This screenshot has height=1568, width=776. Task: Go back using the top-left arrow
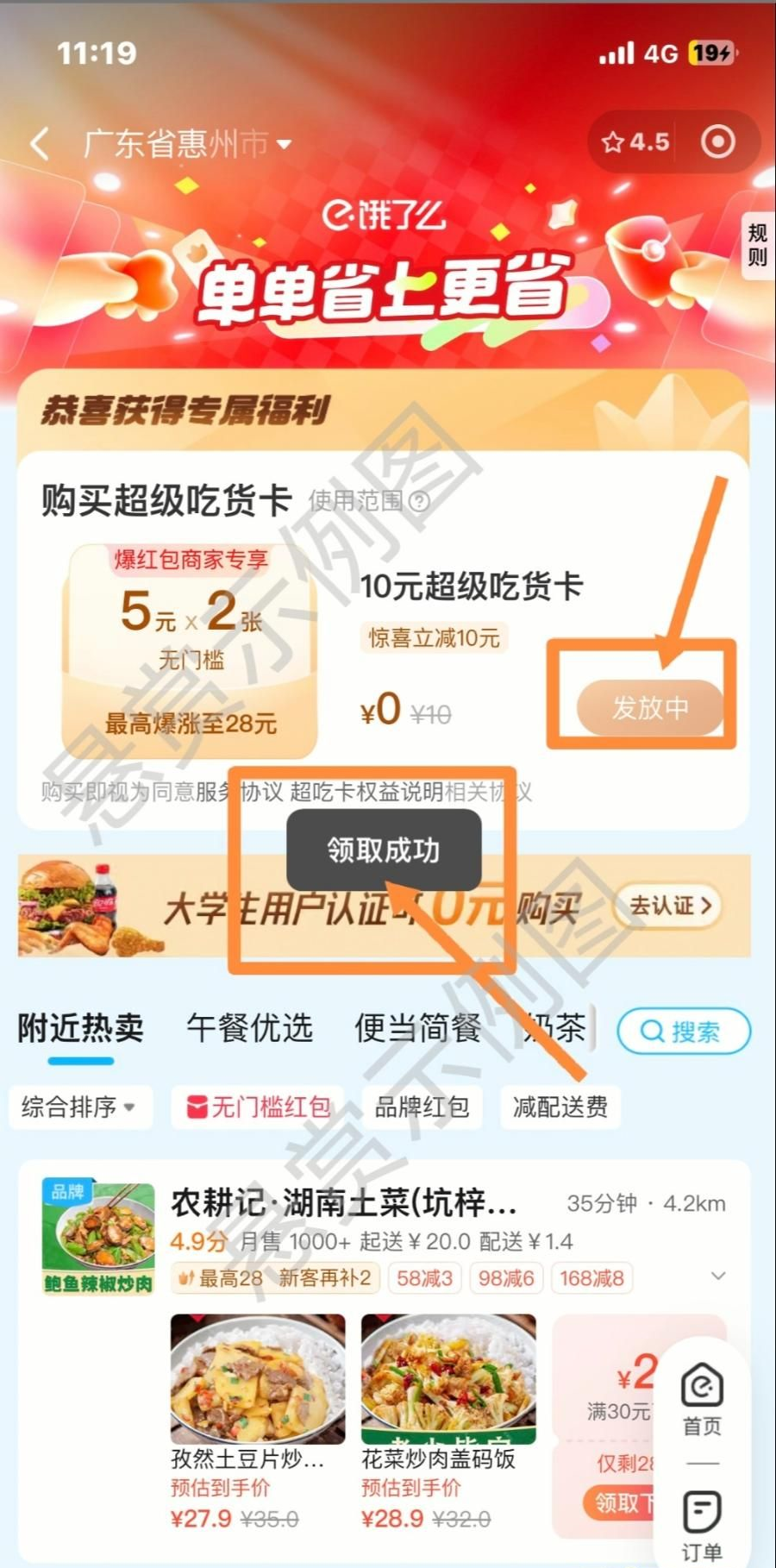click(40, 143)
